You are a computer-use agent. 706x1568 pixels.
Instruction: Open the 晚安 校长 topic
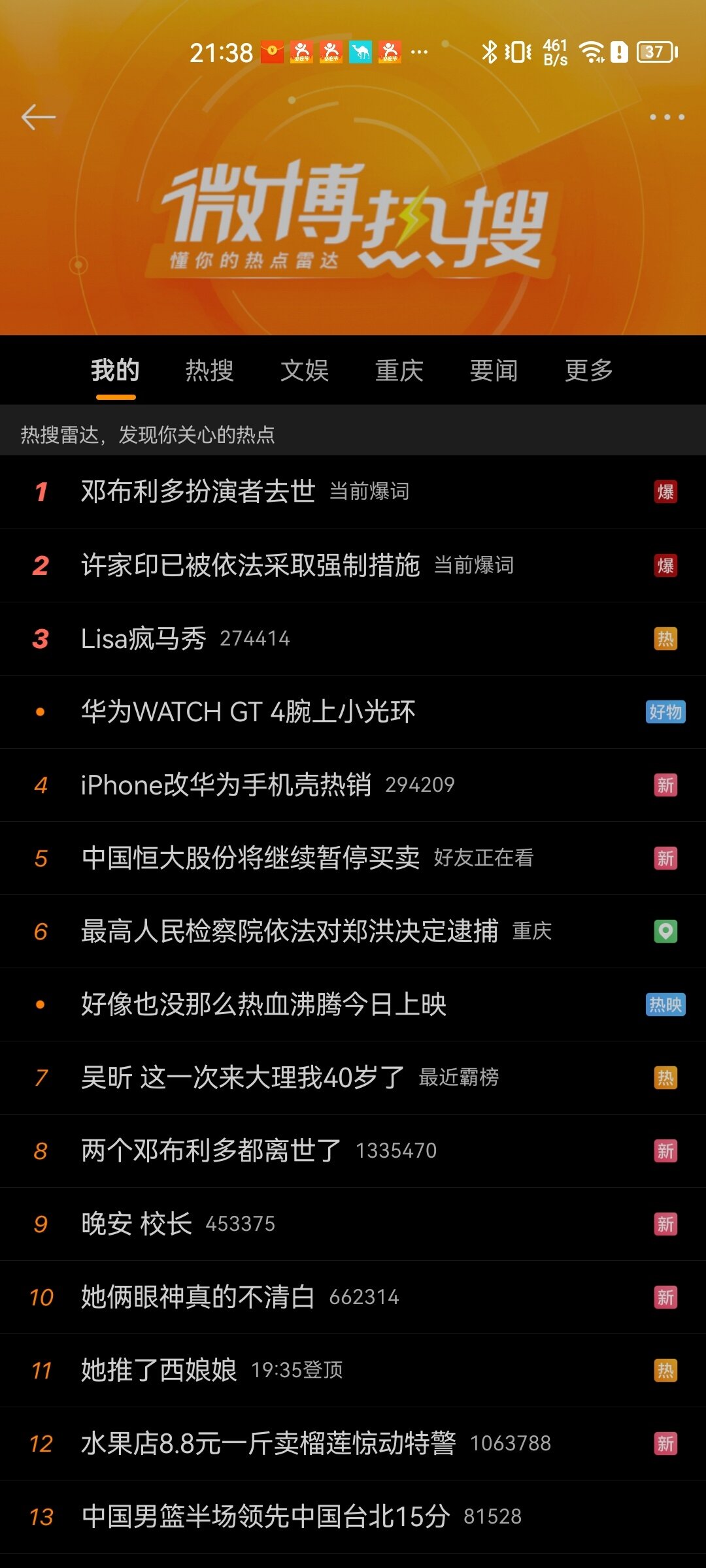point(137,1224)
